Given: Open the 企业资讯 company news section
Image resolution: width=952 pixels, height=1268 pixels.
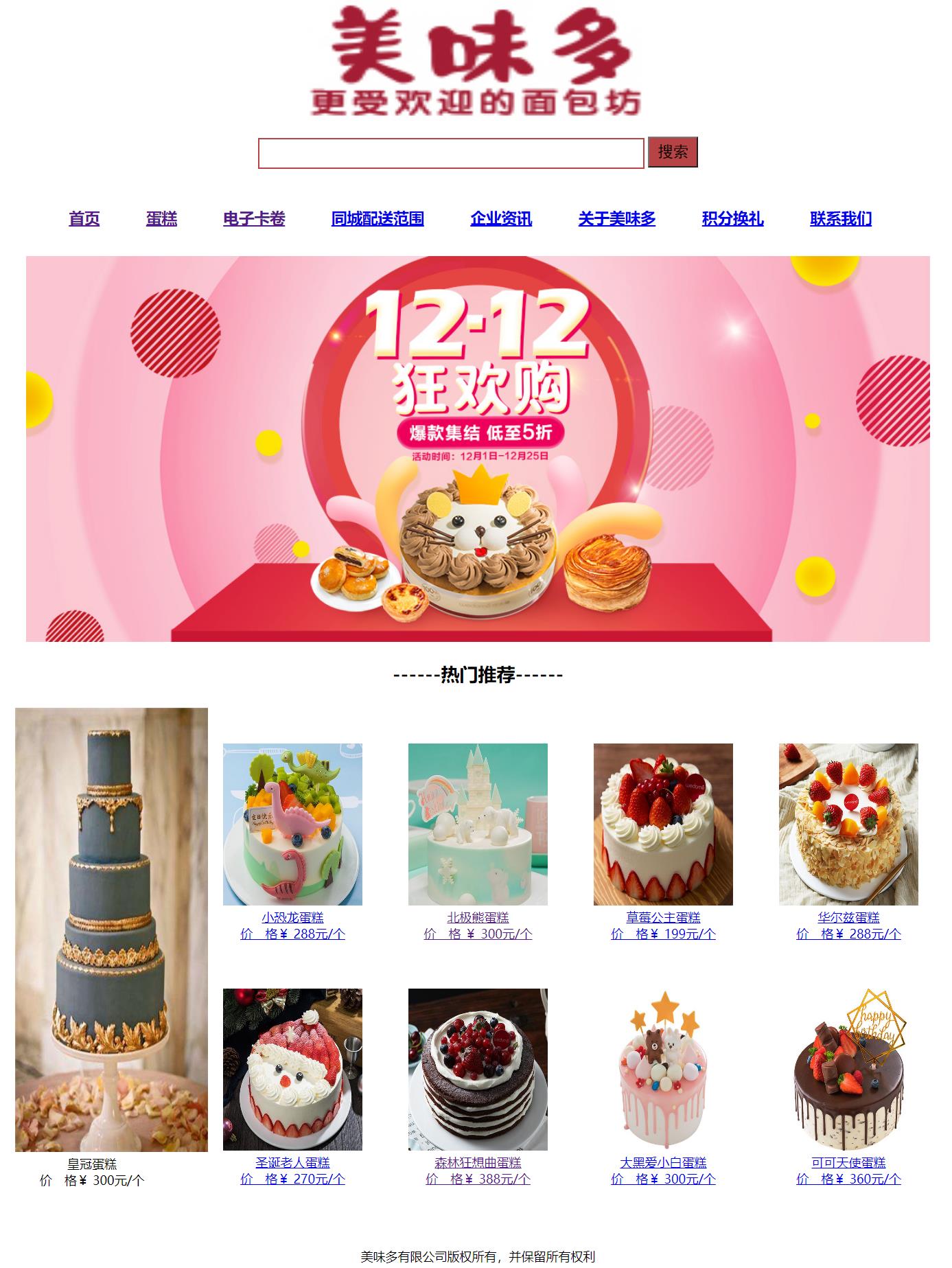Looking at the screenshot, I should (502, 220).
